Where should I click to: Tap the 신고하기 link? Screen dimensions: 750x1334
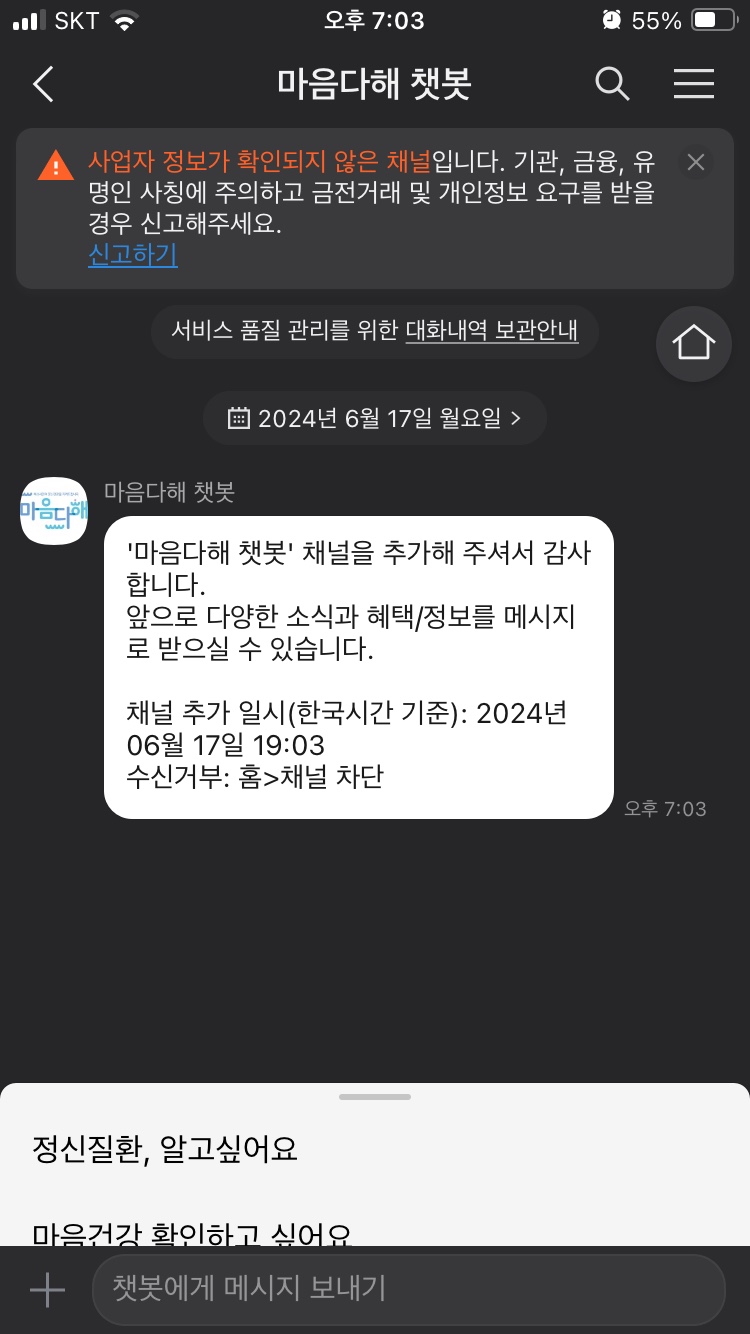[132, 255]
